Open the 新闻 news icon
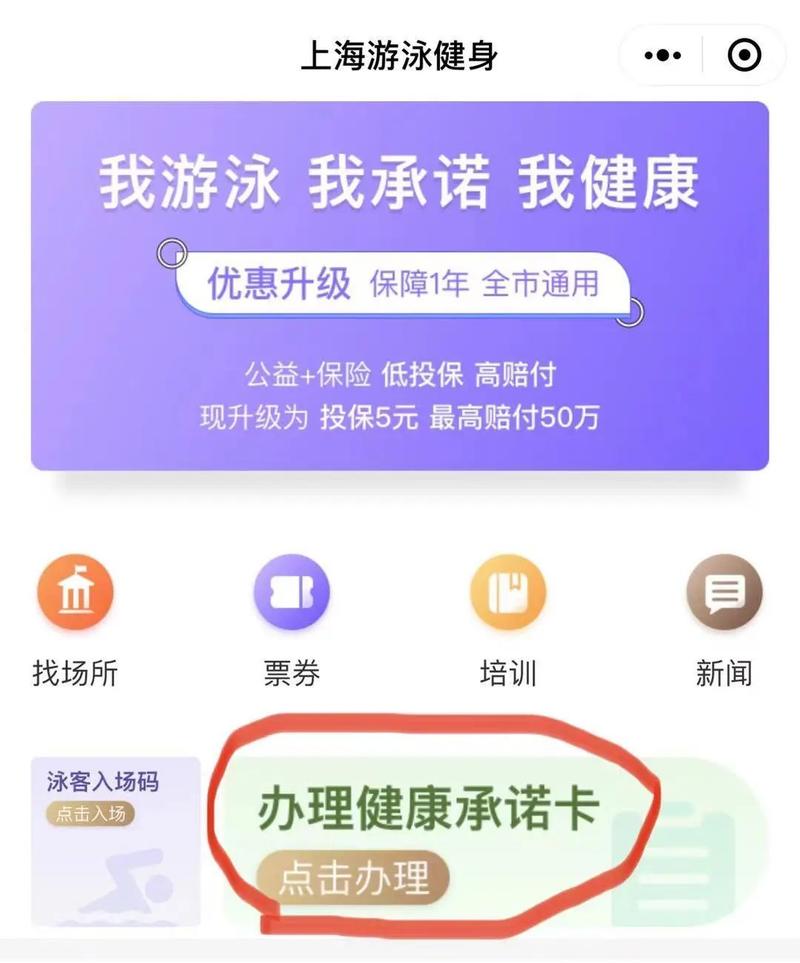The height and width of the screenshot is (963, 800). click(x=722, y=592)
